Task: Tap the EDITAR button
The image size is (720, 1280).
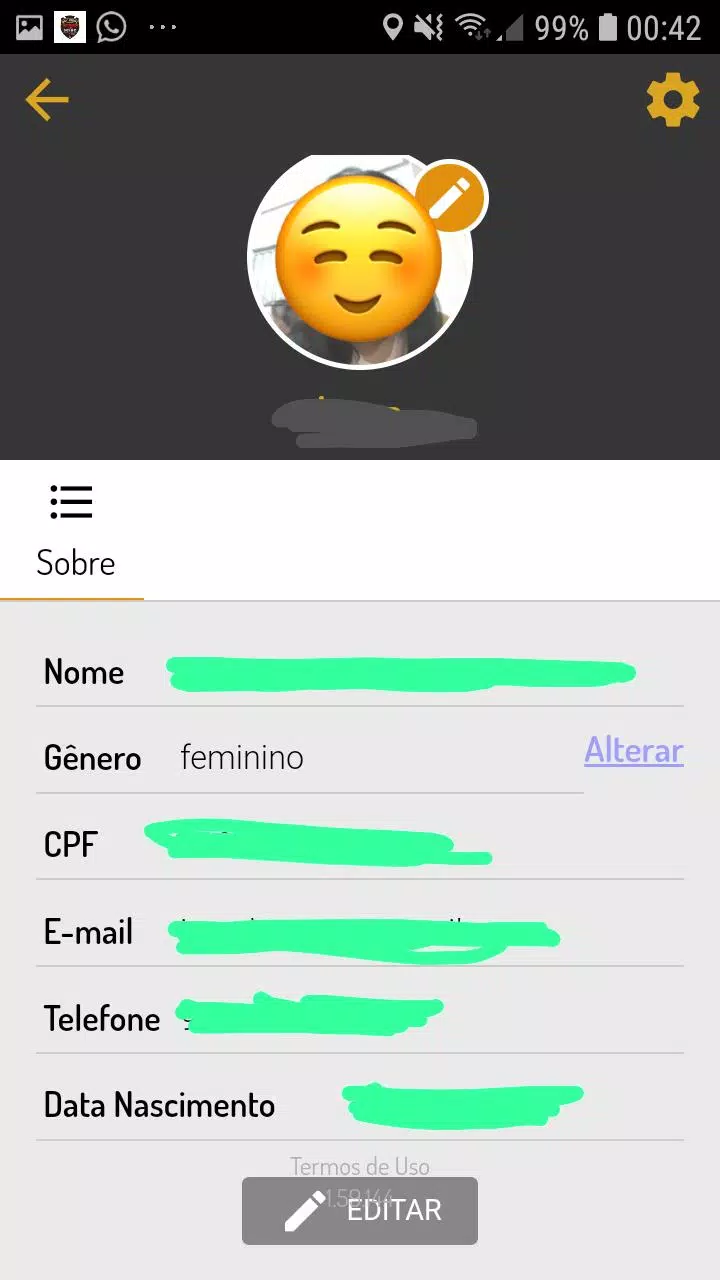Action: (x=360, y=1211)
